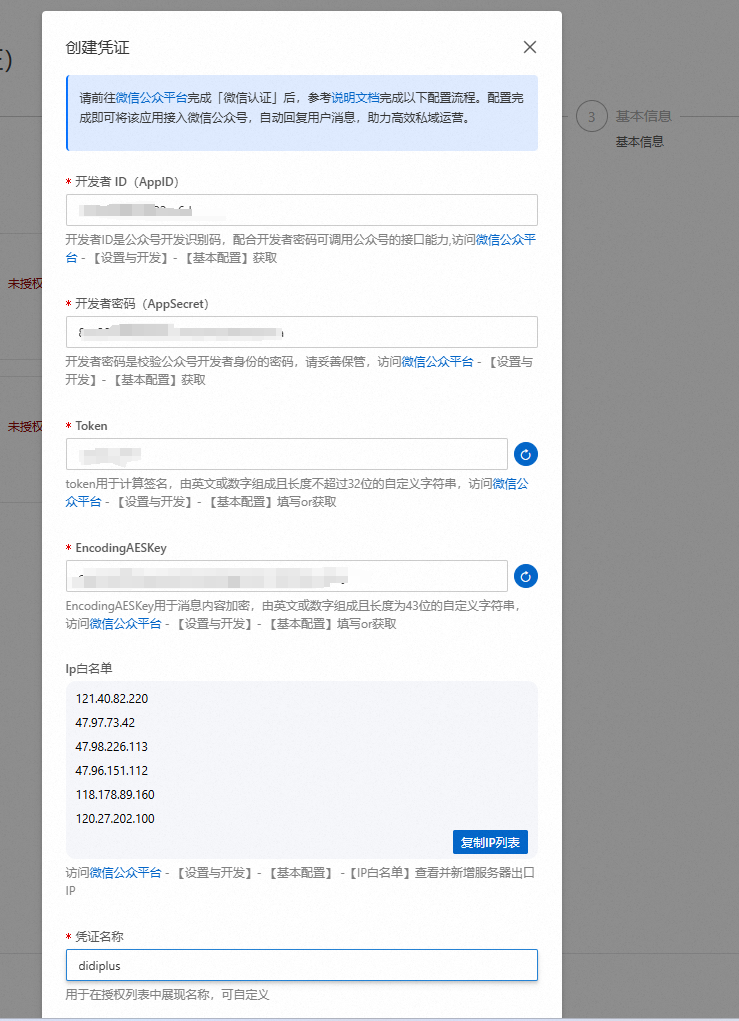Open 微信公众平台 link below the IP白名单 list
Screen dimensions: 739x1021
126,873
